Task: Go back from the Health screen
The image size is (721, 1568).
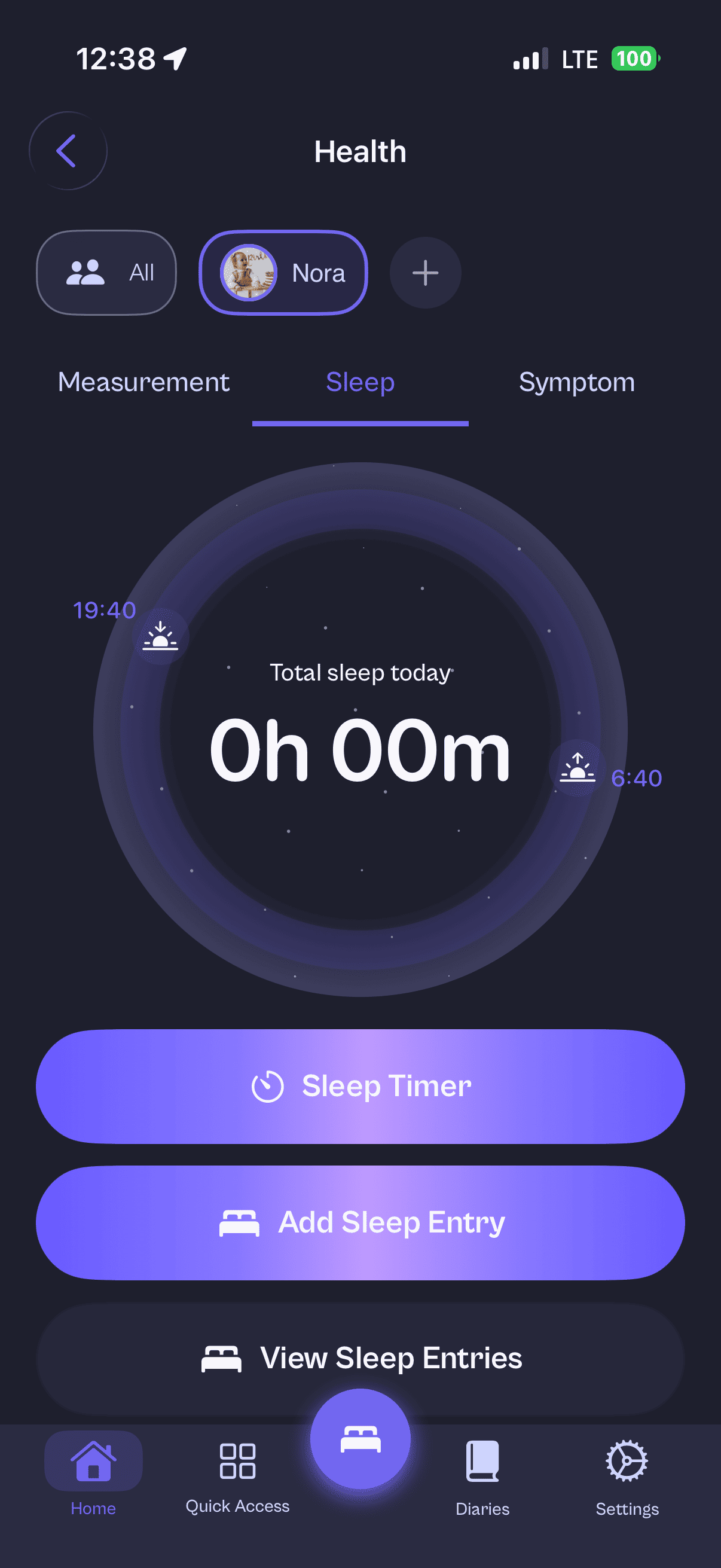Action: (x=68, y=151)
